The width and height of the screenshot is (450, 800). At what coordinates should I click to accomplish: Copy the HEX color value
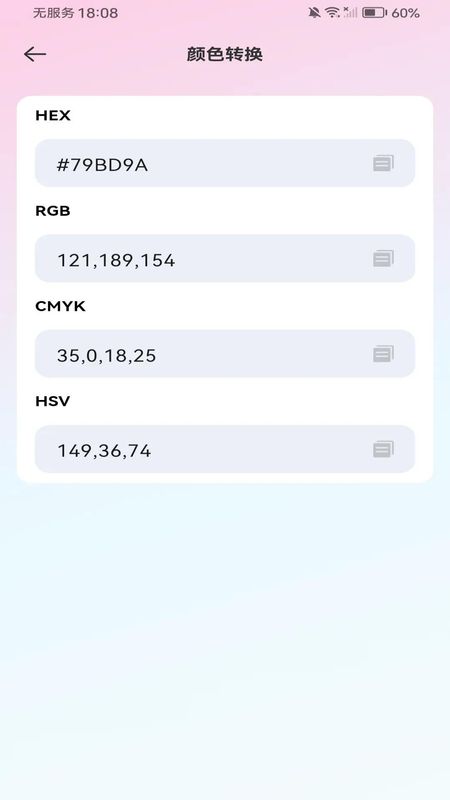tap(383, 164)
